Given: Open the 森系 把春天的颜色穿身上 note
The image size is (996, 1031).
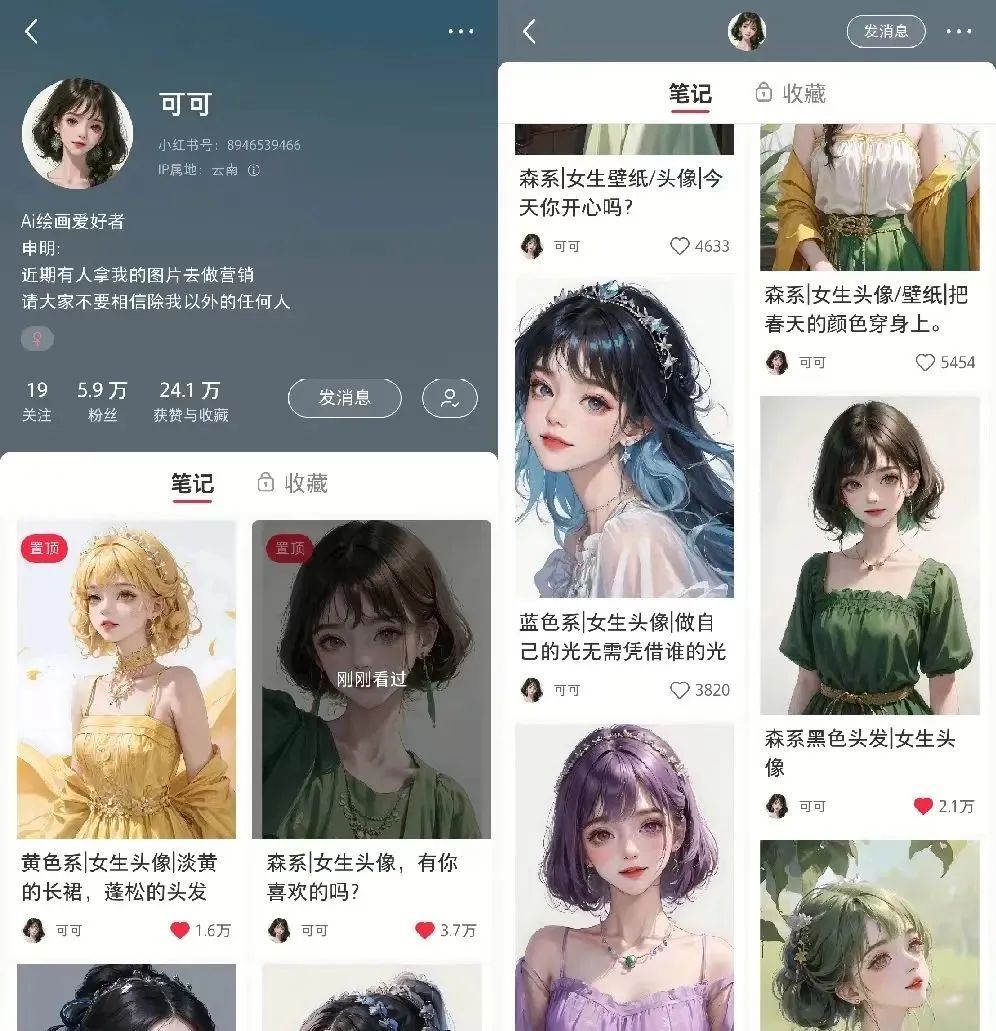Looking at the screenshot, I should [x=869, y=200].
